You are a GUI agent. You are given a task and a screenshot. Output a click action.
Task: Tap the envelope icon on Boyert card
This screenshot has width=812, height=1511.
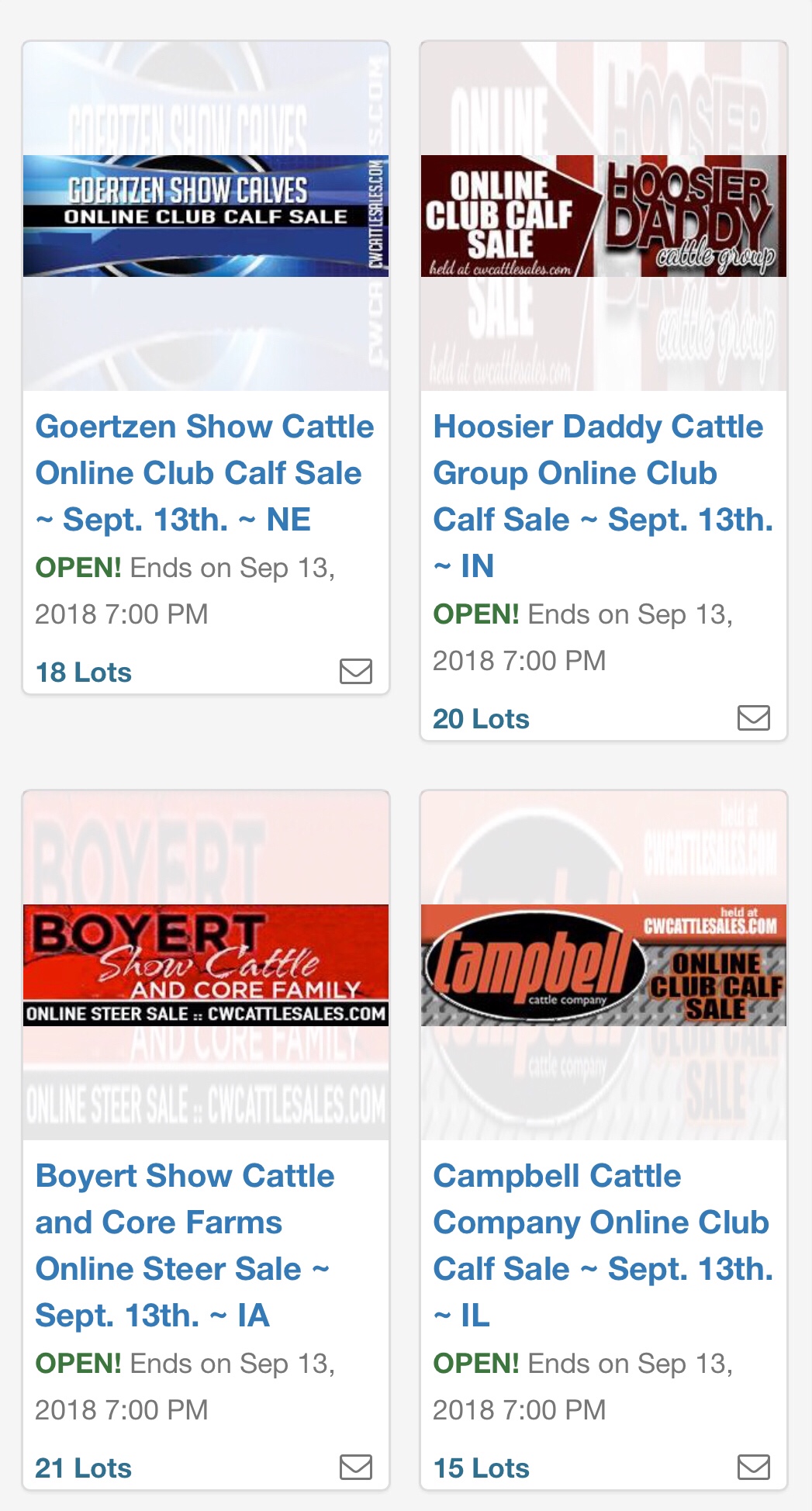(x=356, y=1467)
